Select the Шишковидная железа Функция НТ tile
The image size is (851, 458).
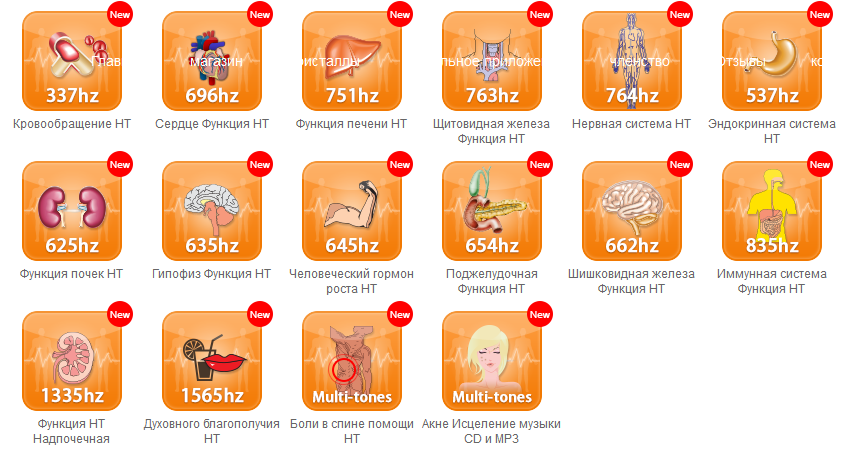coord(632,211)
